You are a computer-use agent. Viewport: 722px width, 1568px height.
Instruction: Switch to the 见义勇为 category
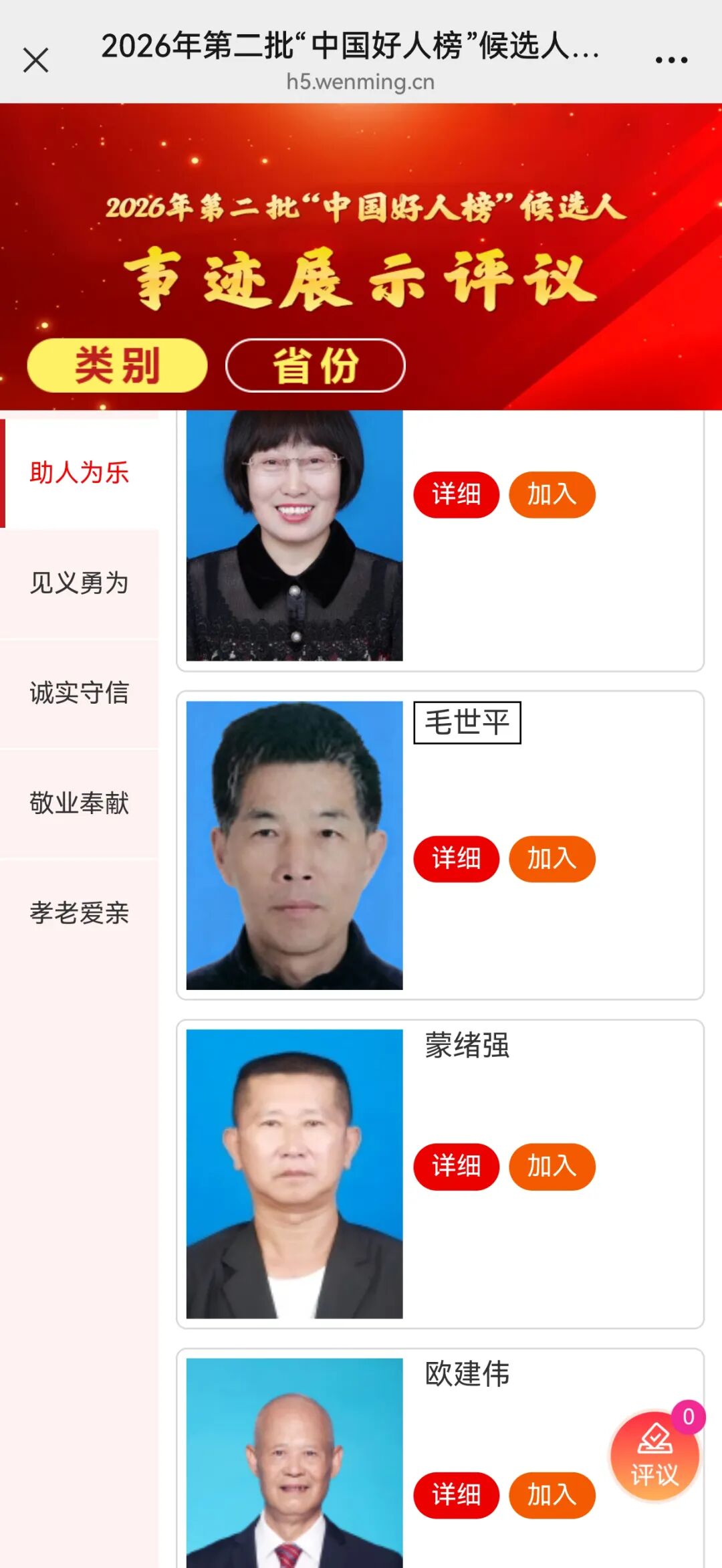tap(80, 583)
